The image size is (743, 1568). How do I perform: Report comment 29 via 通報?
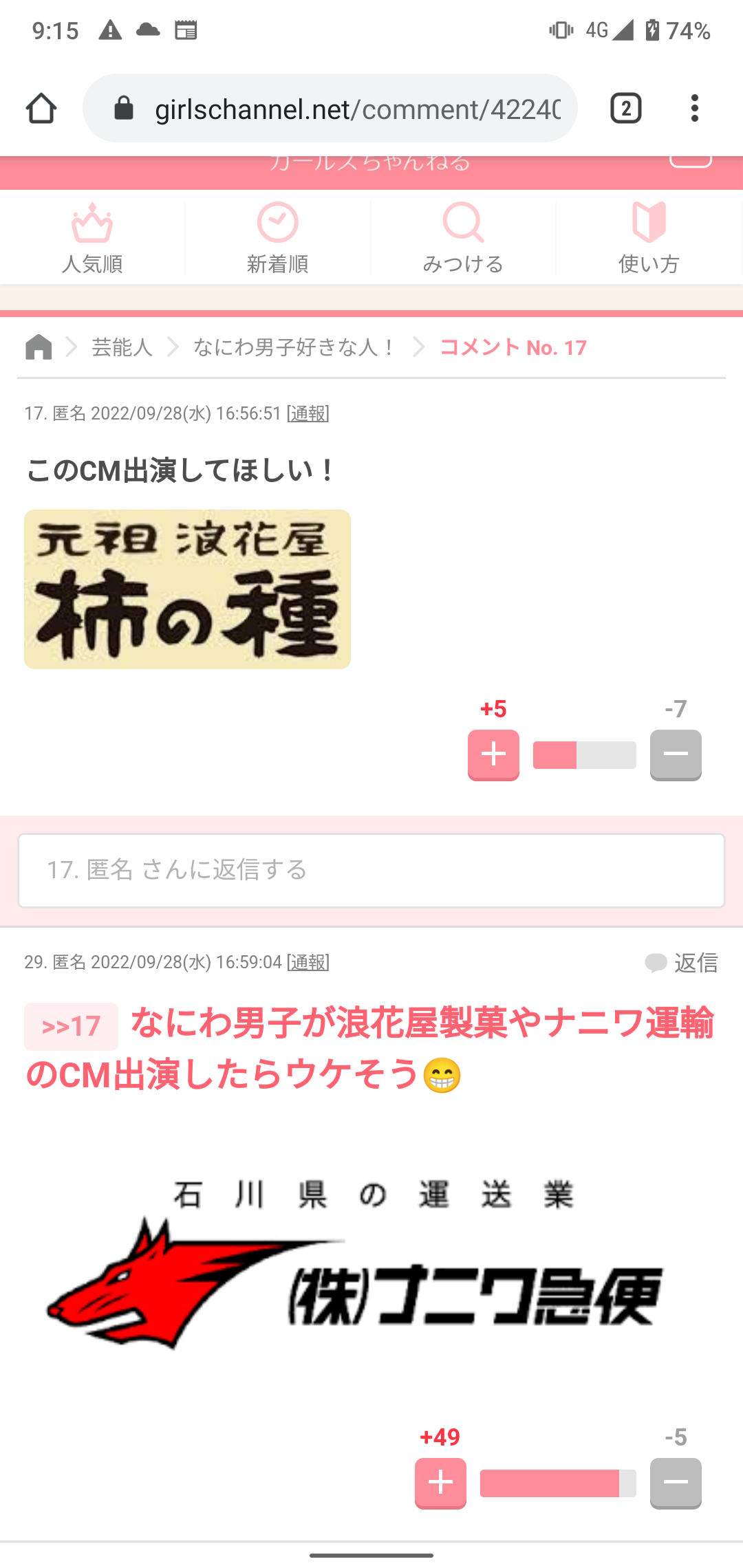(x=308, y=962)
